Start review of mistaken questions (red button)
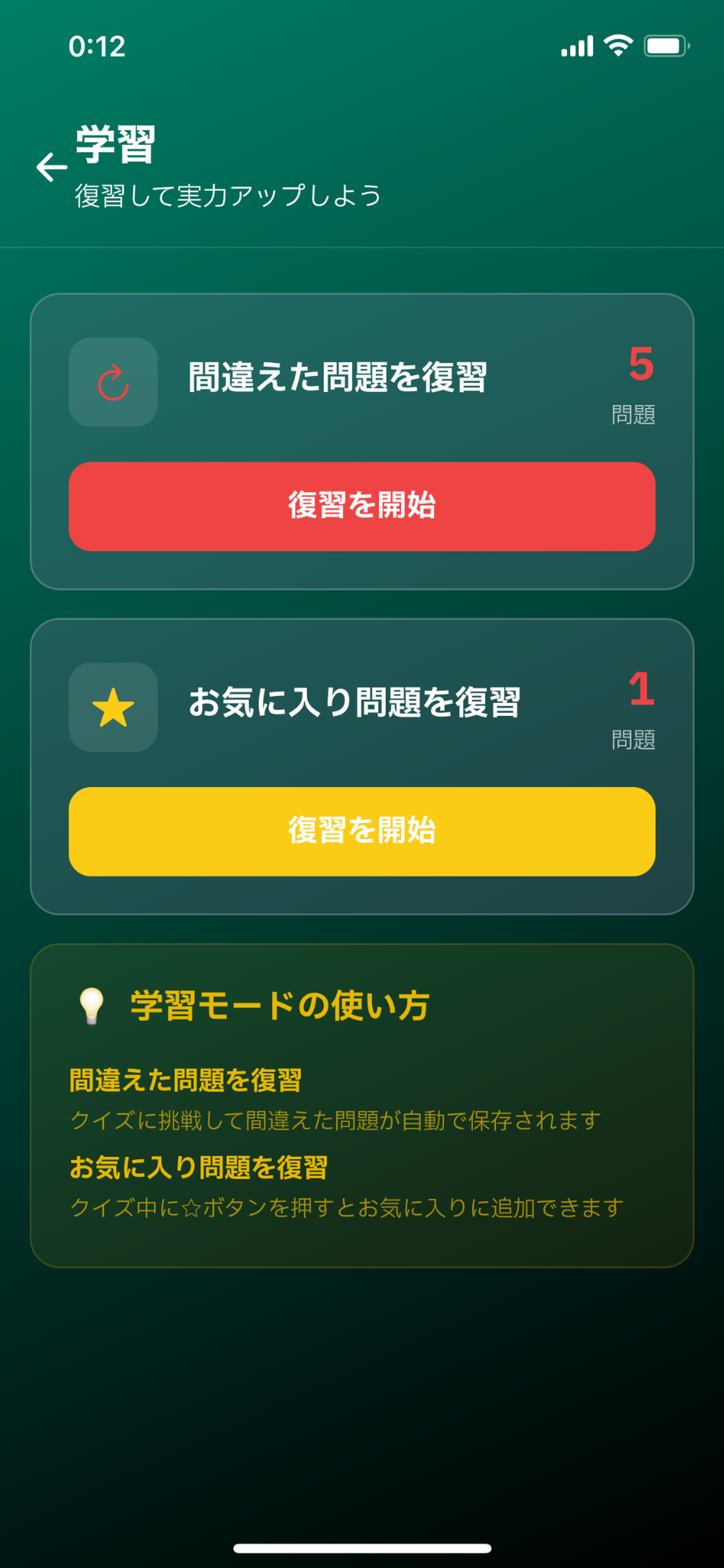Screen dimensions: 724x1568 (362, 506)
